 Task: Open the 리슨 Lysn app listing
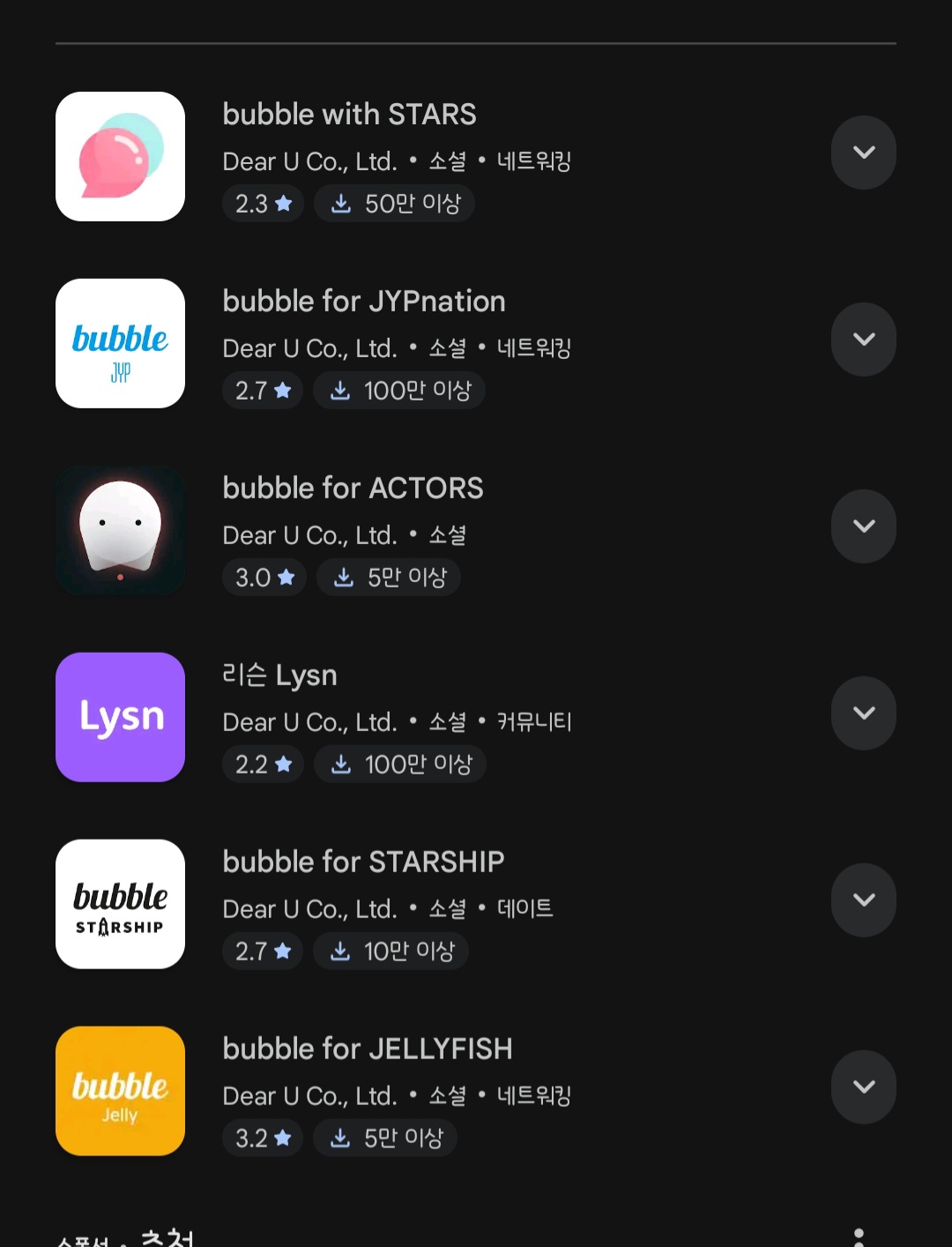coord(279,676)
